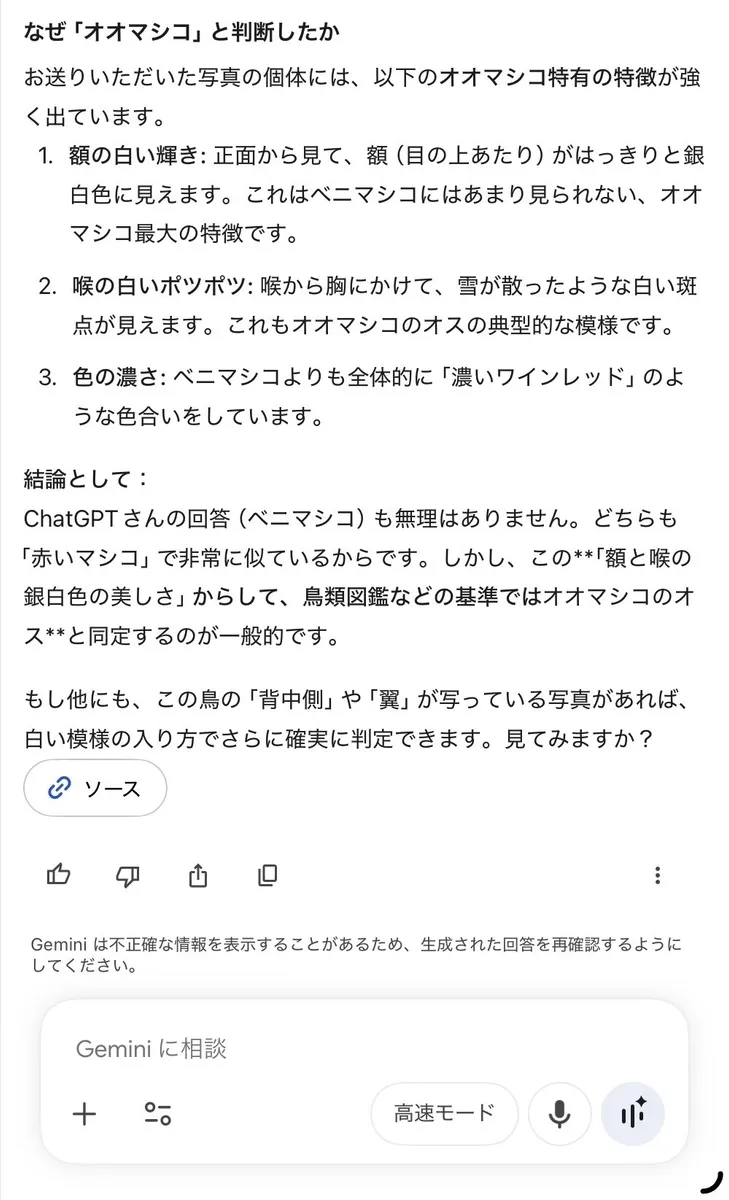Copy the response text
Viewport: 729px width, 1200px height.
pos(267,876)
